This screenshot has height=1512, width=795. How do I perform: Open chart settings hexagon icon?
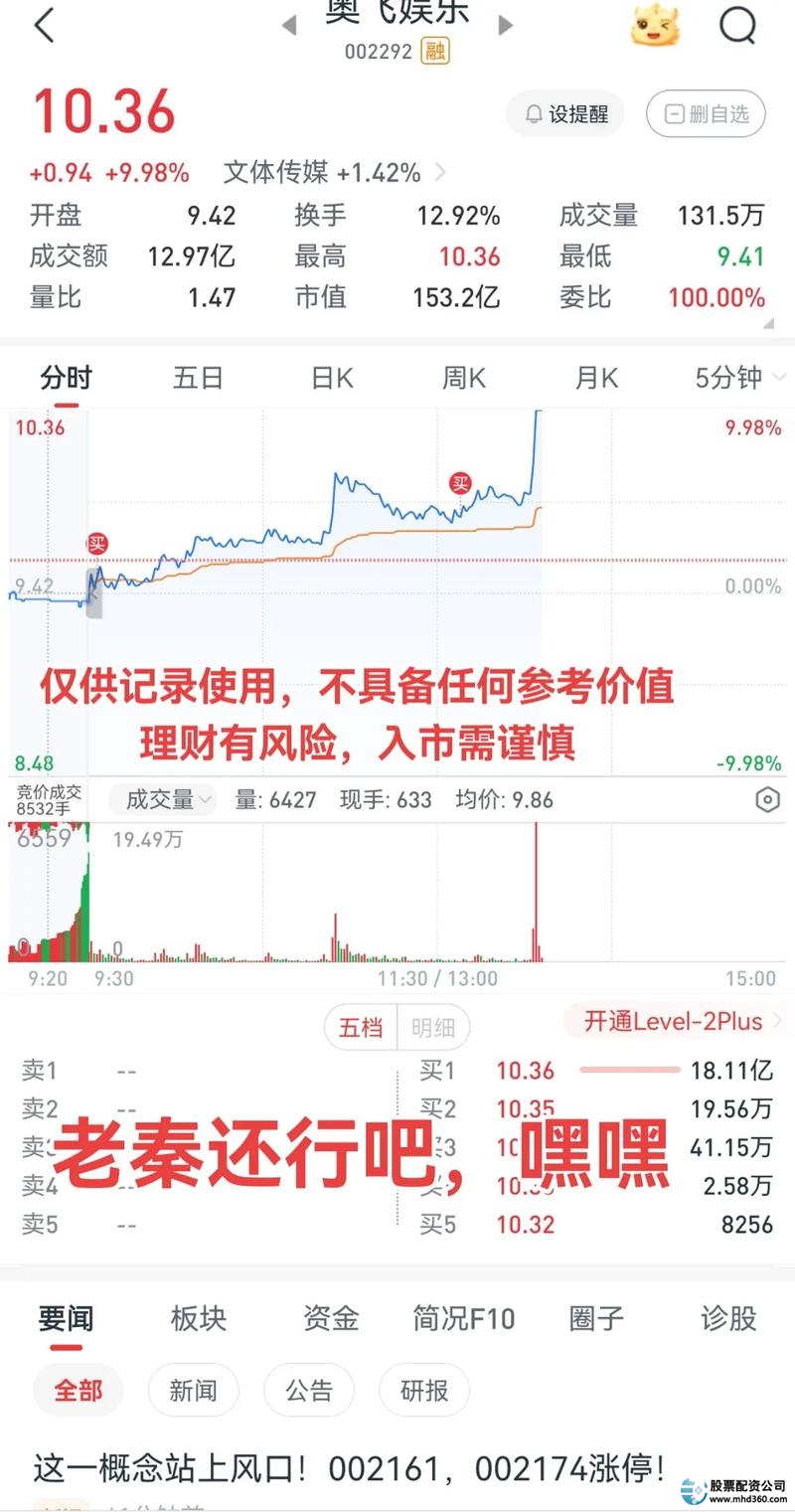click(x=767, y=800)
